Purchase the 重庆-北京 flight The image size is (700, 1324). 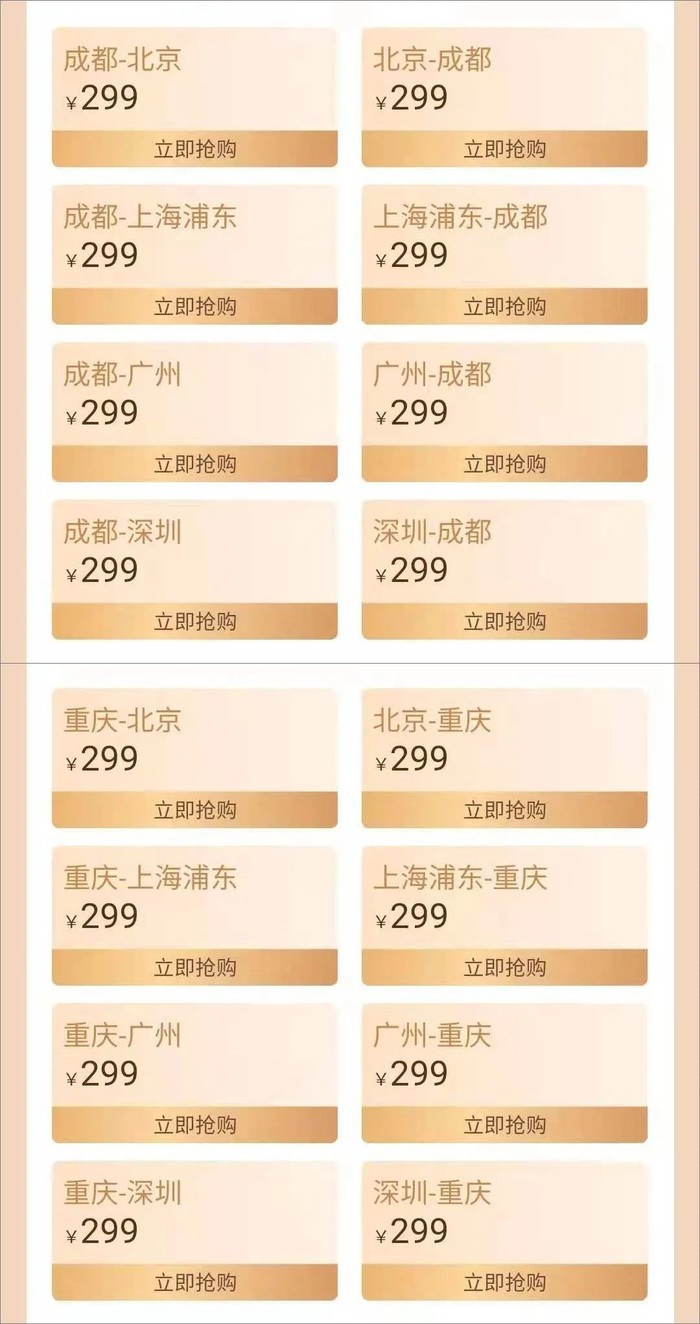(195, 810)
